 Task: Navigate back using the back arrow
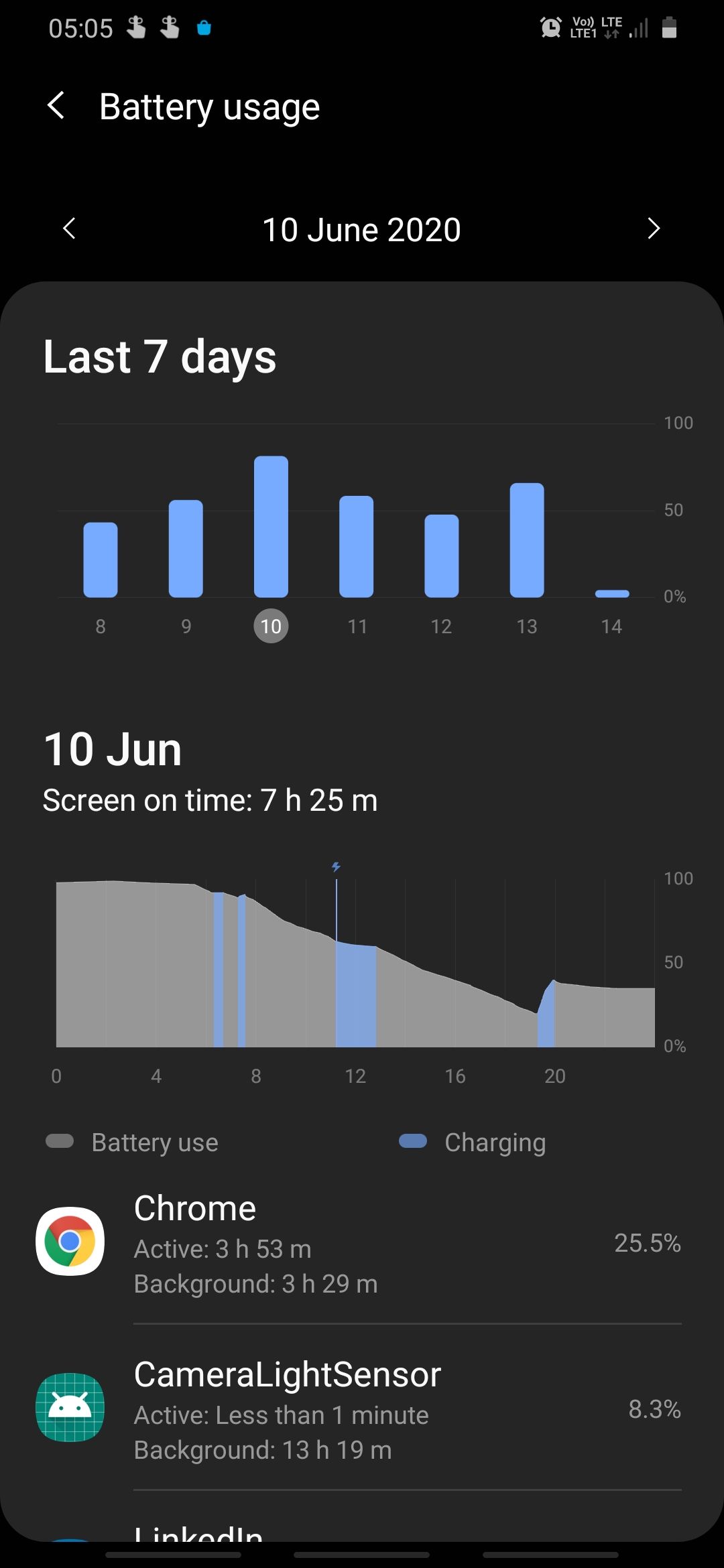[x=56, y=105]
